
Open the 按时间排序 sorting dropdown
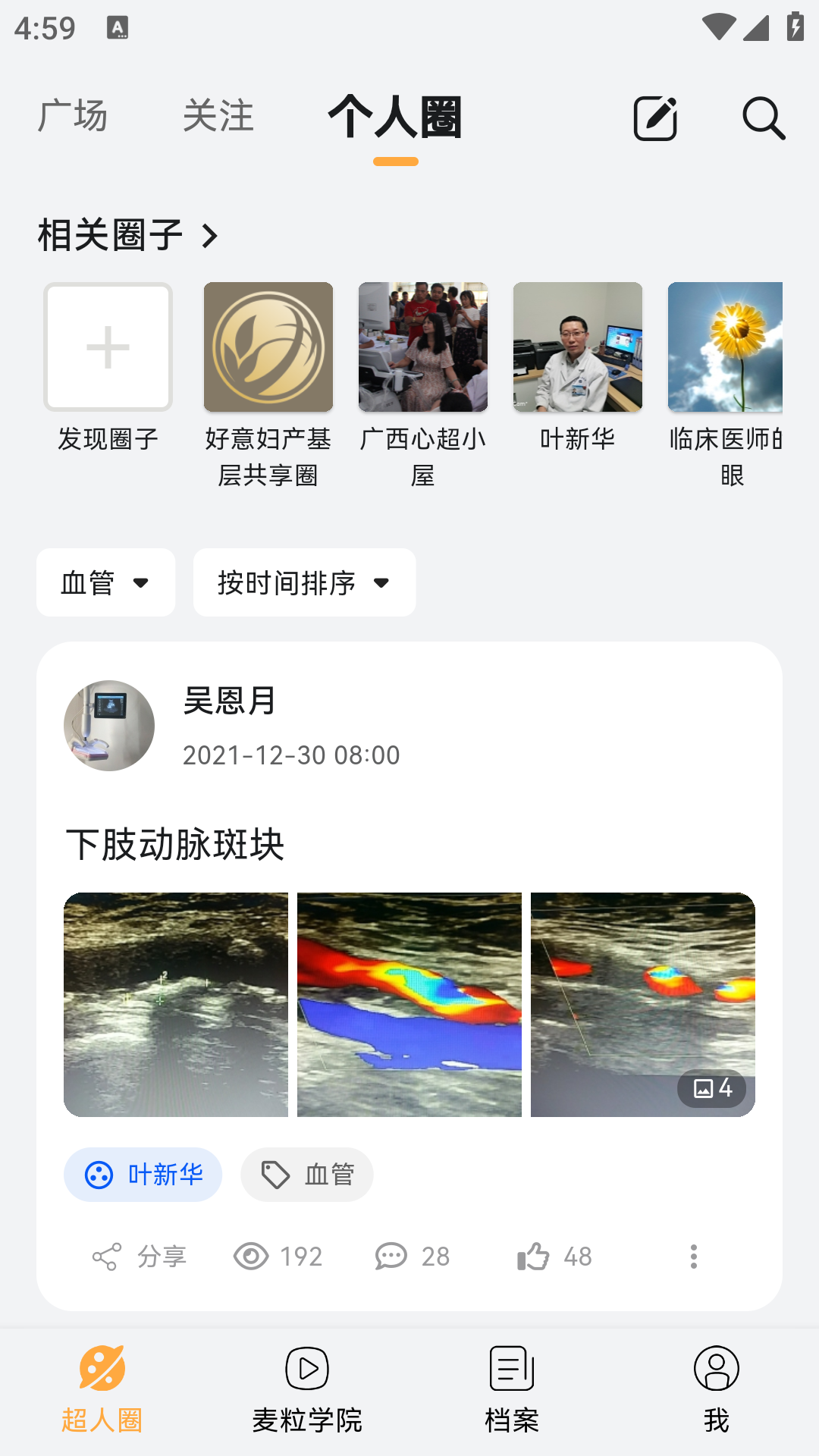[x=304, y=582]
